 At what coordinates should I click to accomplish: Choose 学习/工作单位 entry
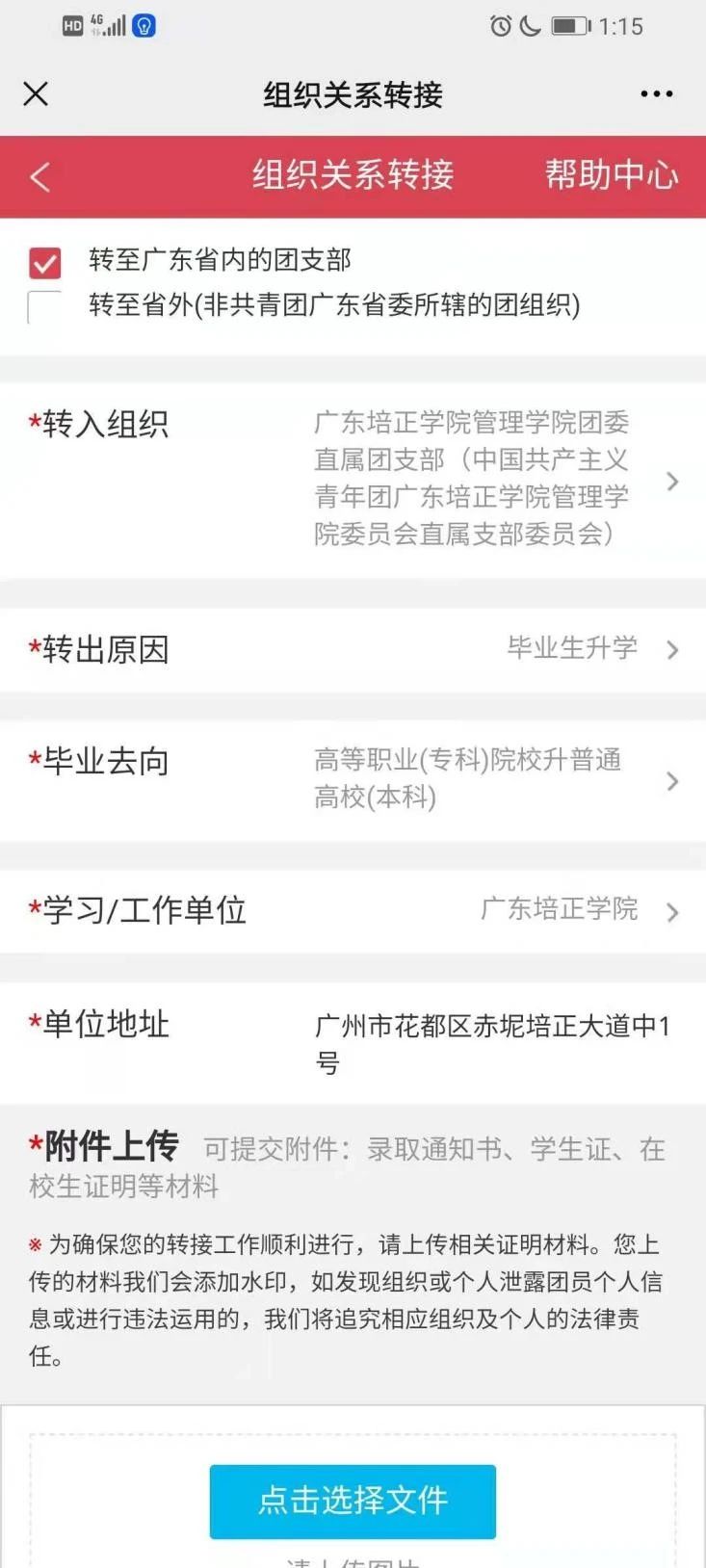click(x=561, y=910)
